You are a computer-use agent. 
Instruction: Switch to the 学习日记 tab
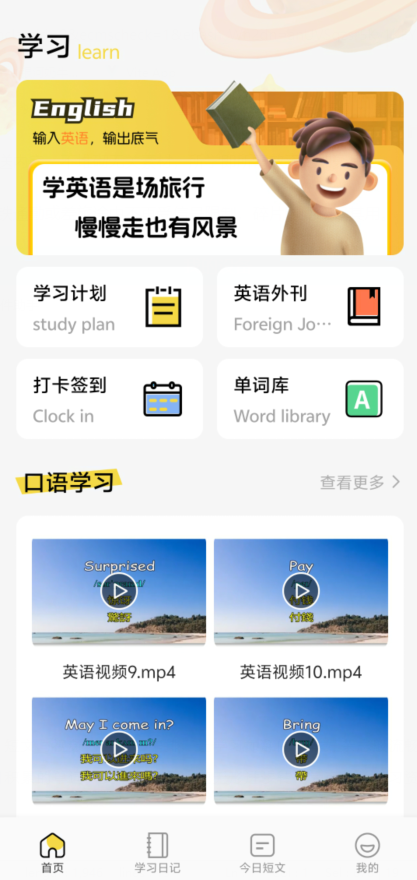157,852
